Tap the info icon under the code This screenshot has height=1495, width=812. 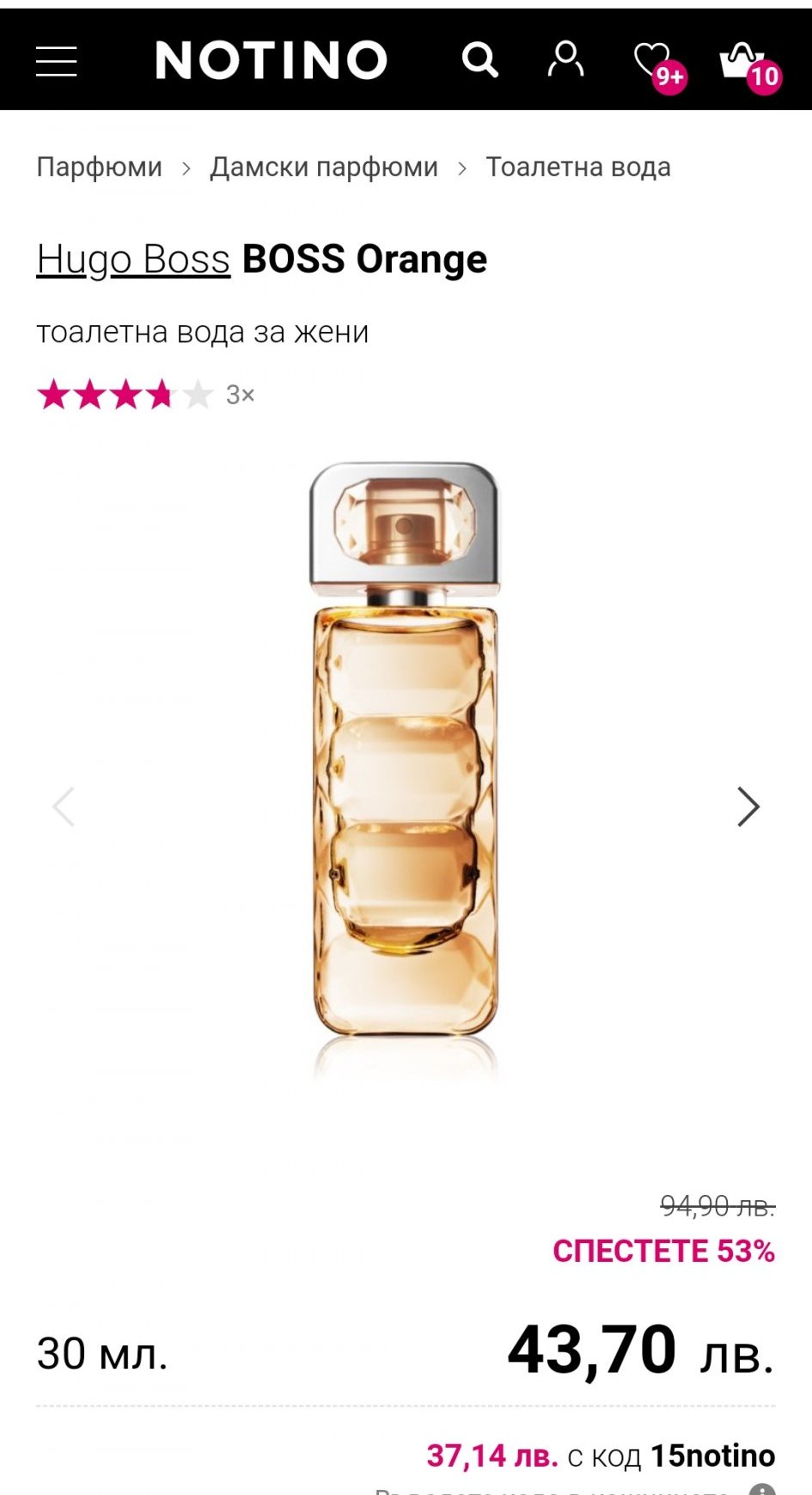761,1489
